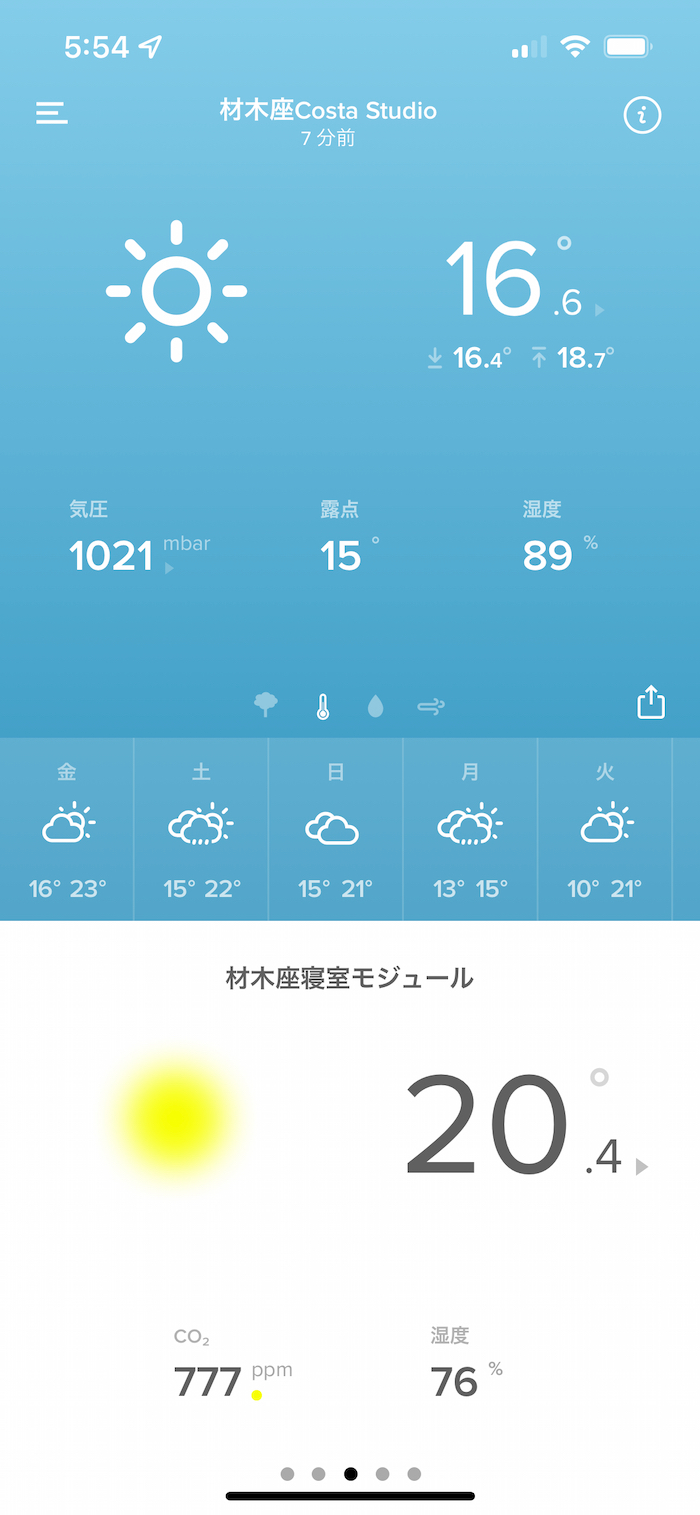Tap the arrow beside 1021 mbar pressure

169,569
